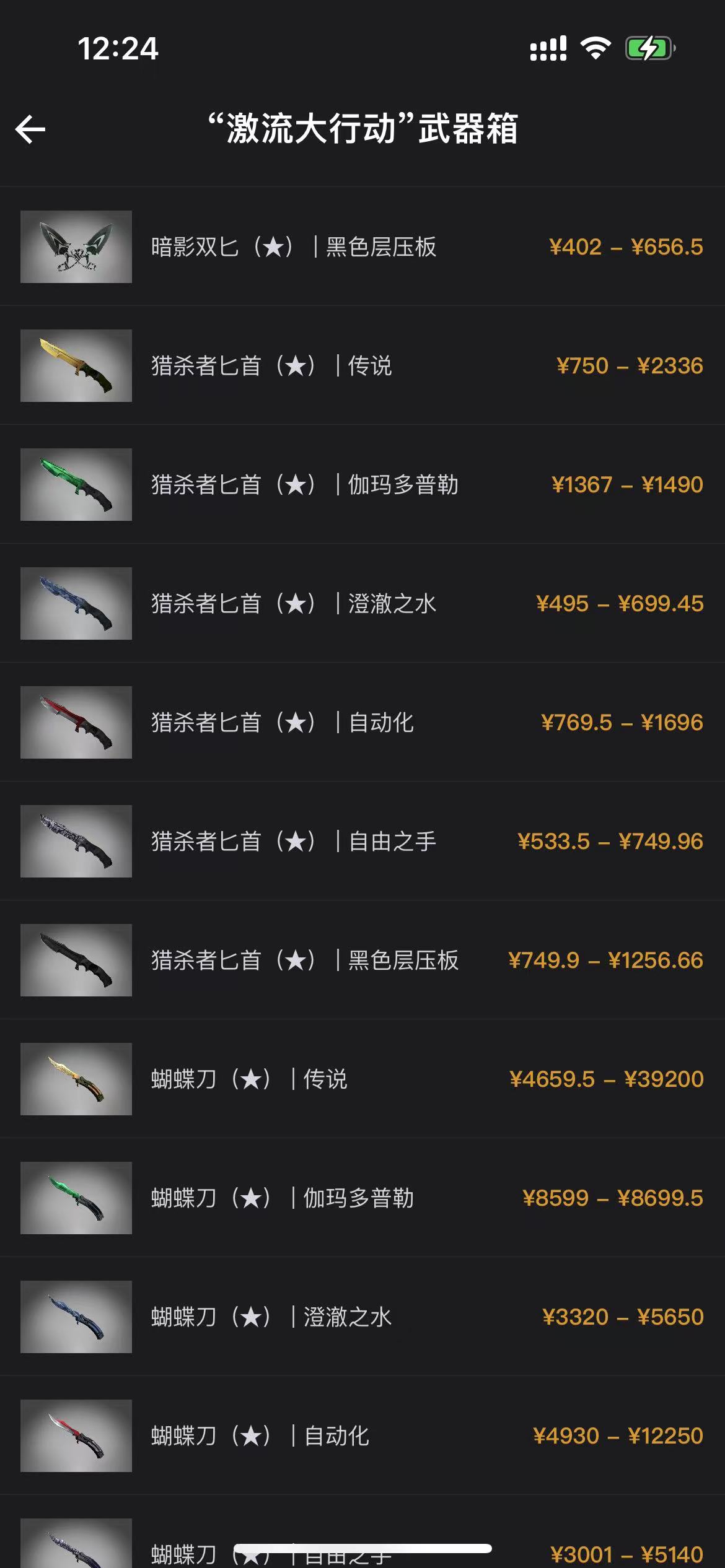Tap 猎杀者匕首 自由之手 entry
725x1568 pixels.
click(x=362, y=841)
